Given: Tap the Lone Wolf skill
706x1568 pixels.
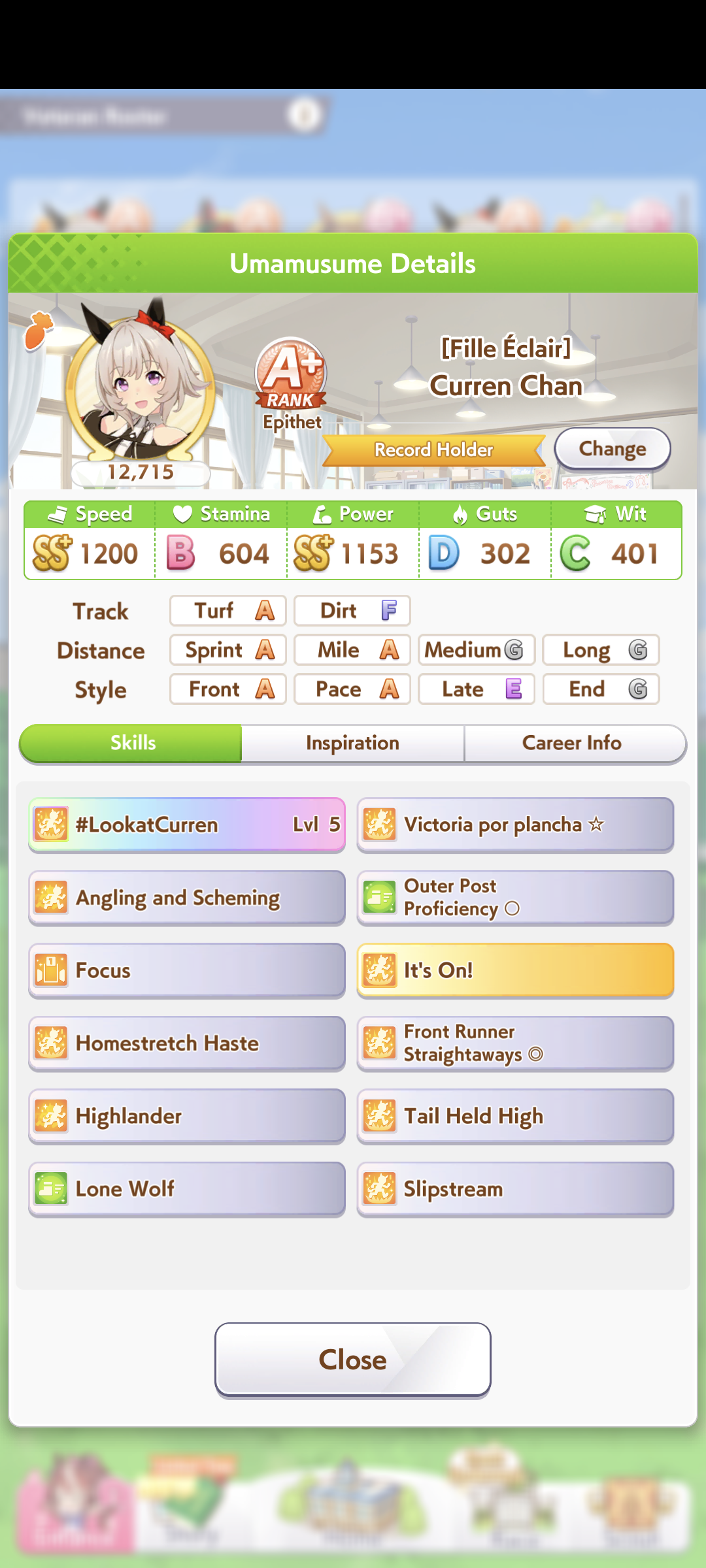Looking at the screenshot, I should point(187,1189).
